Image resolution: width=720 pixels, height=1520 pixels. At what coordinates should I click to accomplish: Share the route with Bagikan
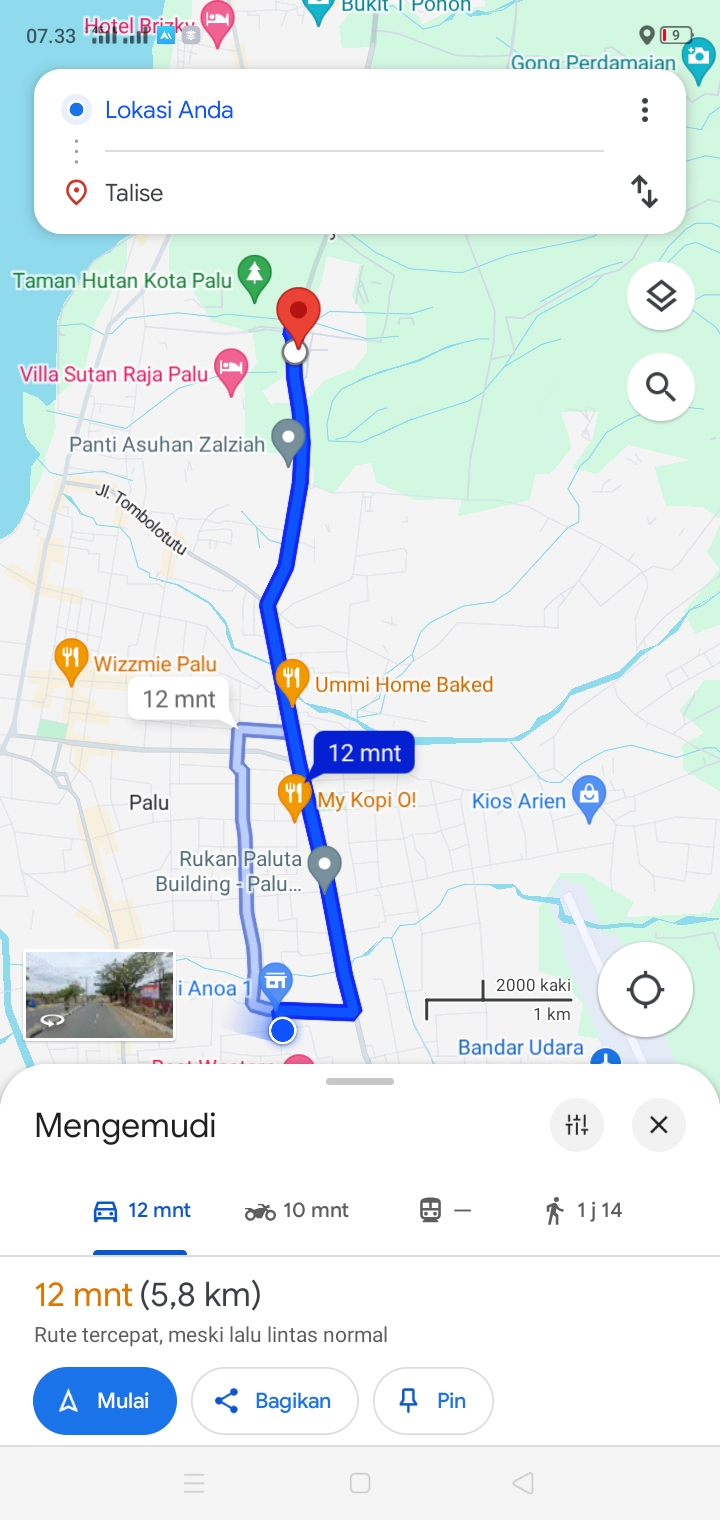[275, 1401]
